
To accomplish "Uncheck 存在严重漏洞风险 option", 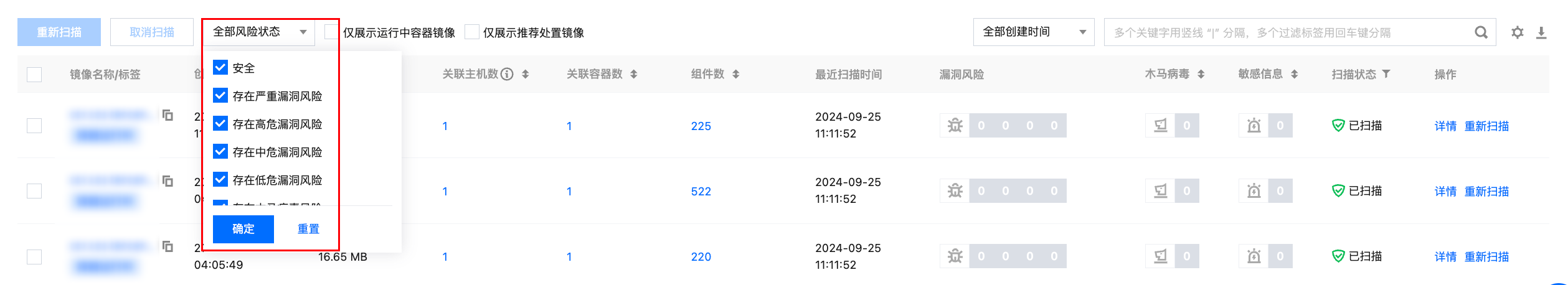I will (220, 95).
